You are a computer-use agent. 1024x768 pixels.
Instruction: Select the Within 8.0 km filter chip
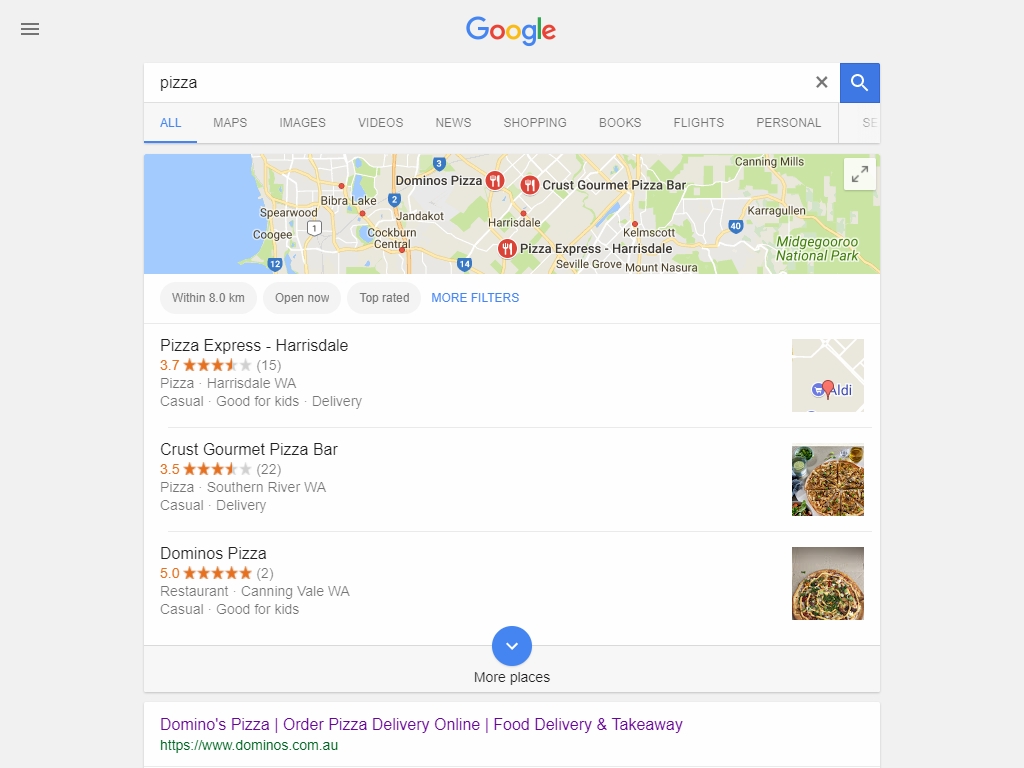point(208,298)
